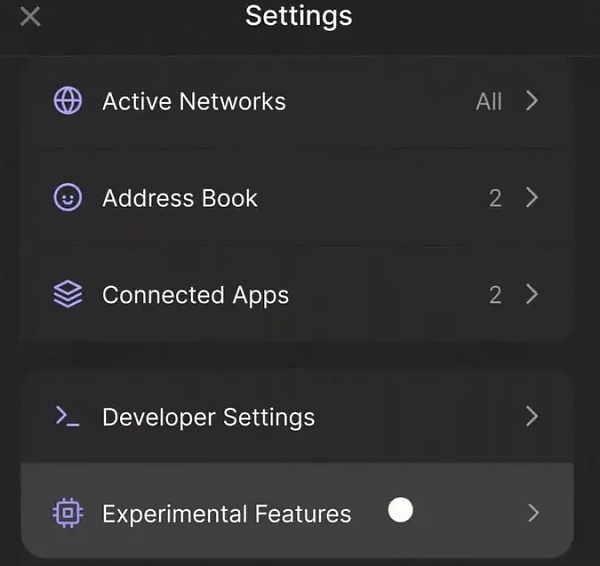Close the Settings screen
The height and width of the screenshot is (566, 600).
[31, 16]
